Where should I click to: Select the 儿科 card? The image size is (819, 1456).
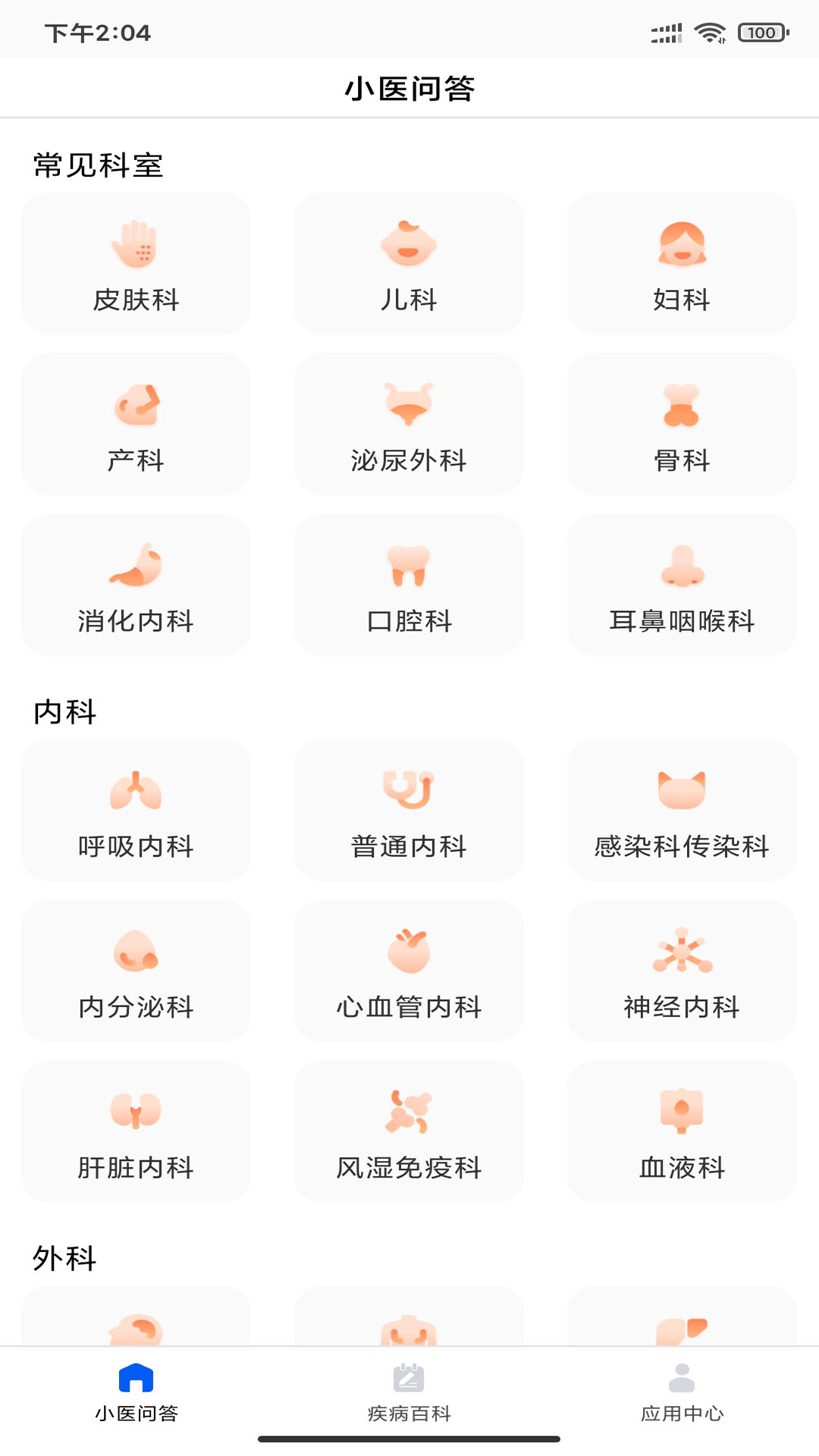(x=409, y=264)
